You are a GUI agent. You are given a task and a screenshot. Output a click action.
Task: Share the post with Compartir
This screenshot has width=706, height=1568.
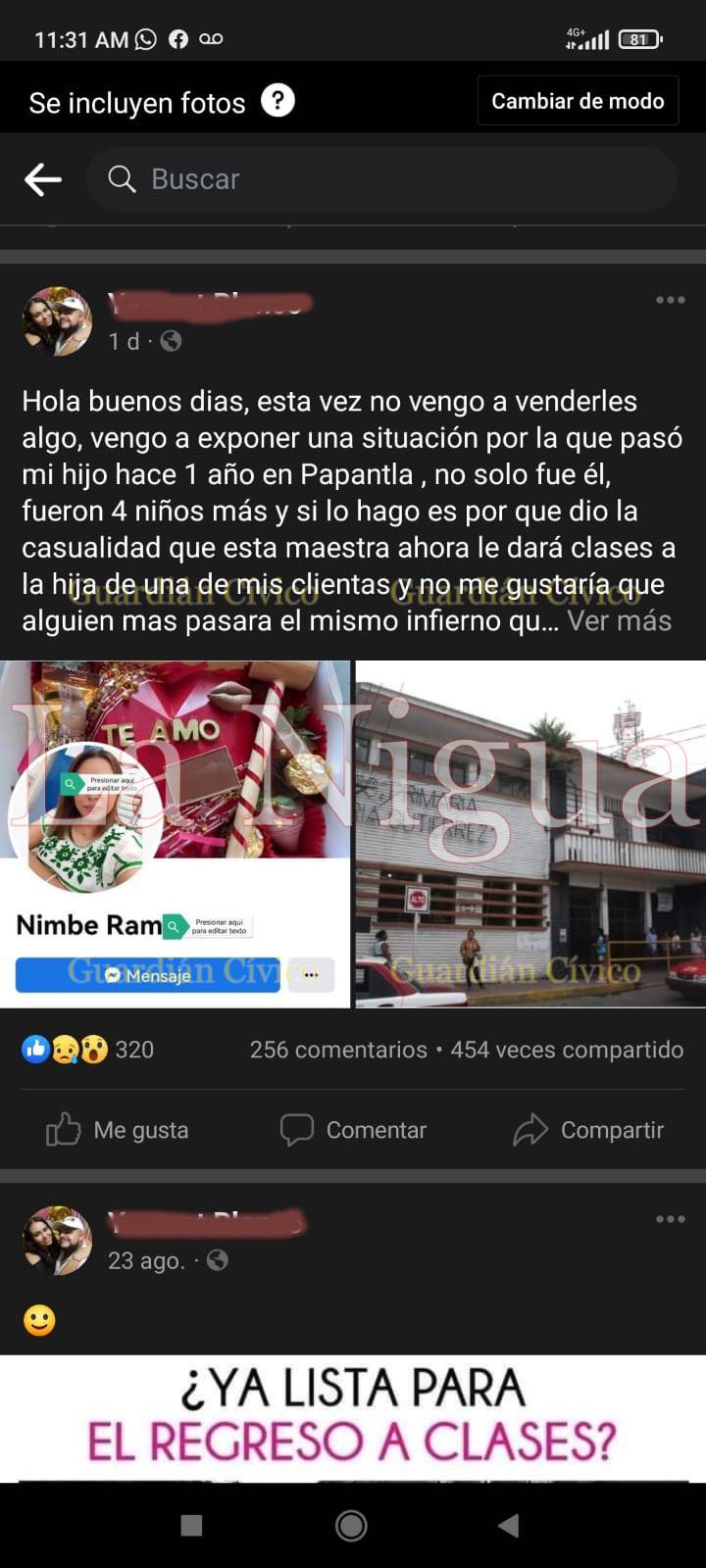click(588, 1130)
